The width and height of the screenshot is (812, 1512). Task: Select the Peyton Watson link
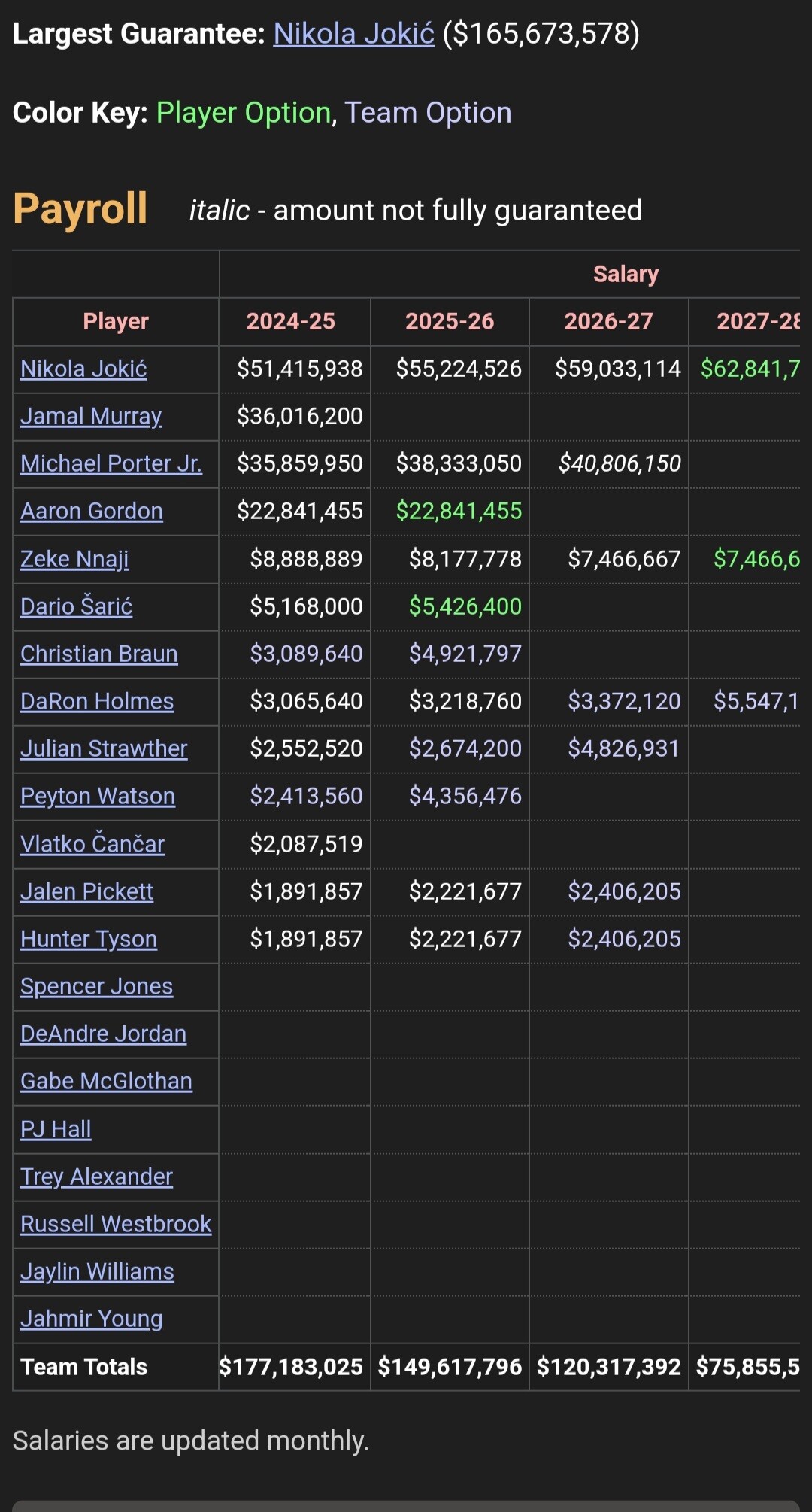[x=98, y=796]
